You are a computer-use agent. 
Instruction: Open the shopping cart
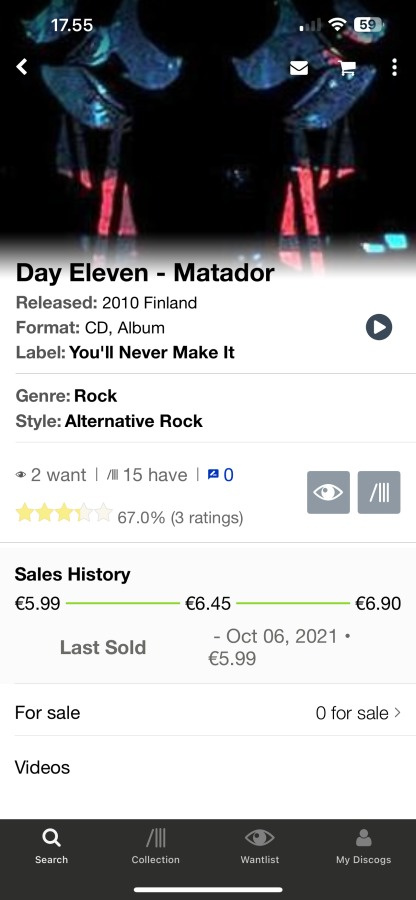347,68
